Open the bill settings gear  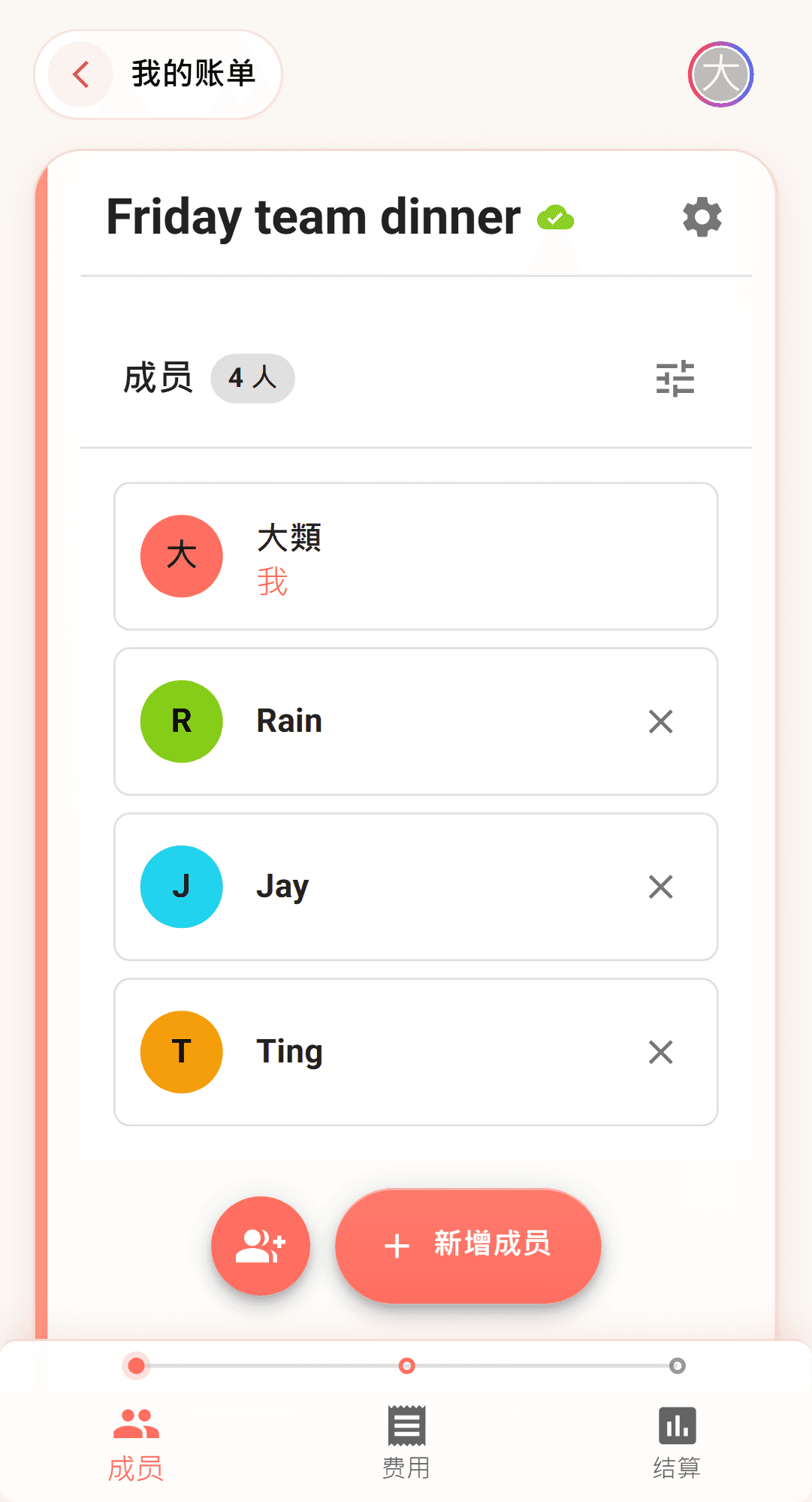point(702,217)
